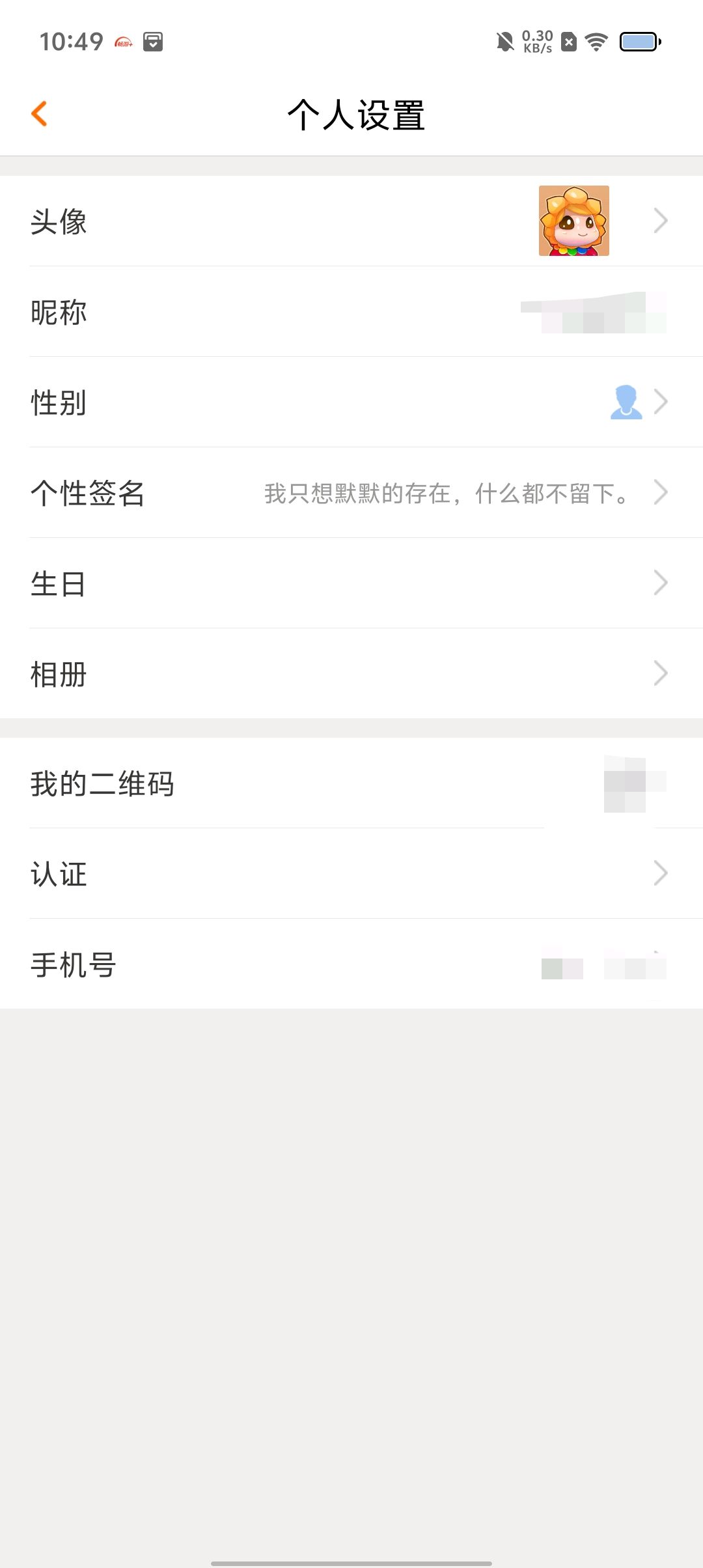
Task: Edit the 个性签名 signature
Action: click(351, 493)
